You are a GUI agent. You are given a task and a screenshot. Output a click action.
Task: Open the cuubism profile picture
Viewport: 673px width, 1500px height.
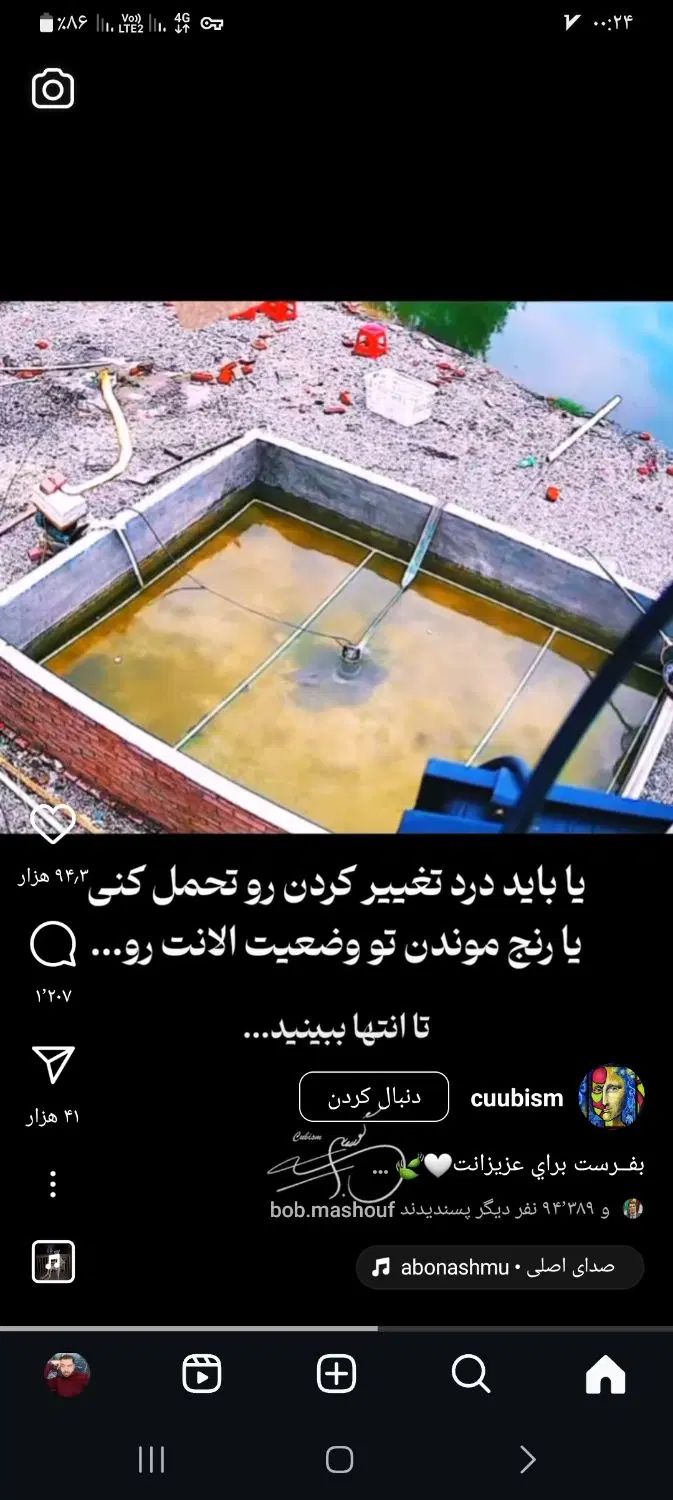click(x=611, y=1097)
